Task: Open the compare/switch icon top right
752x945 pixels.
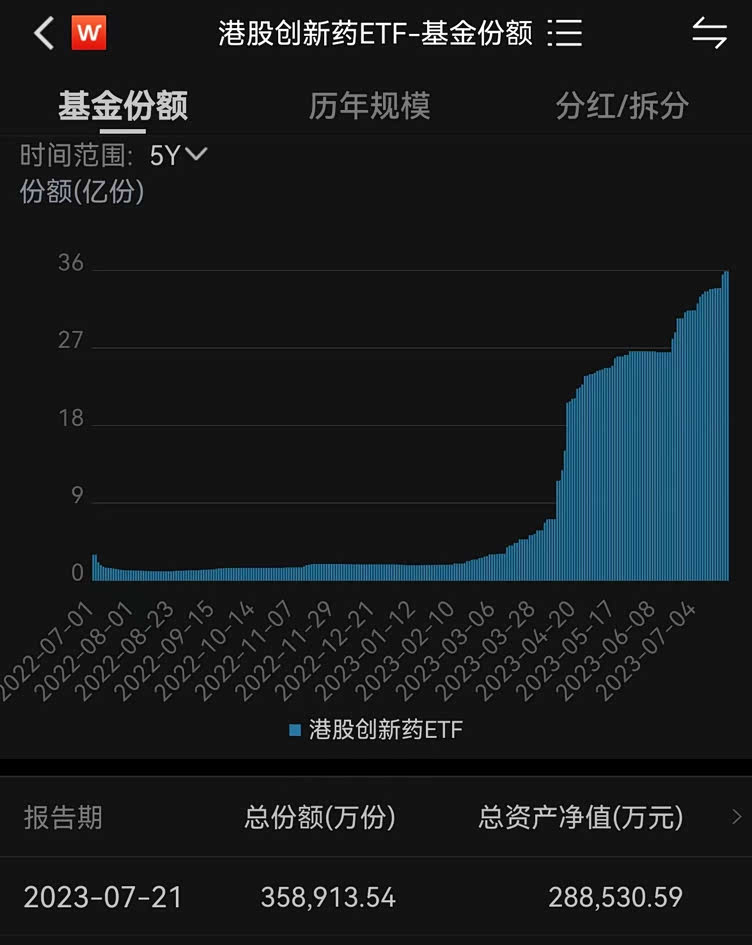Action: [709, 32]
